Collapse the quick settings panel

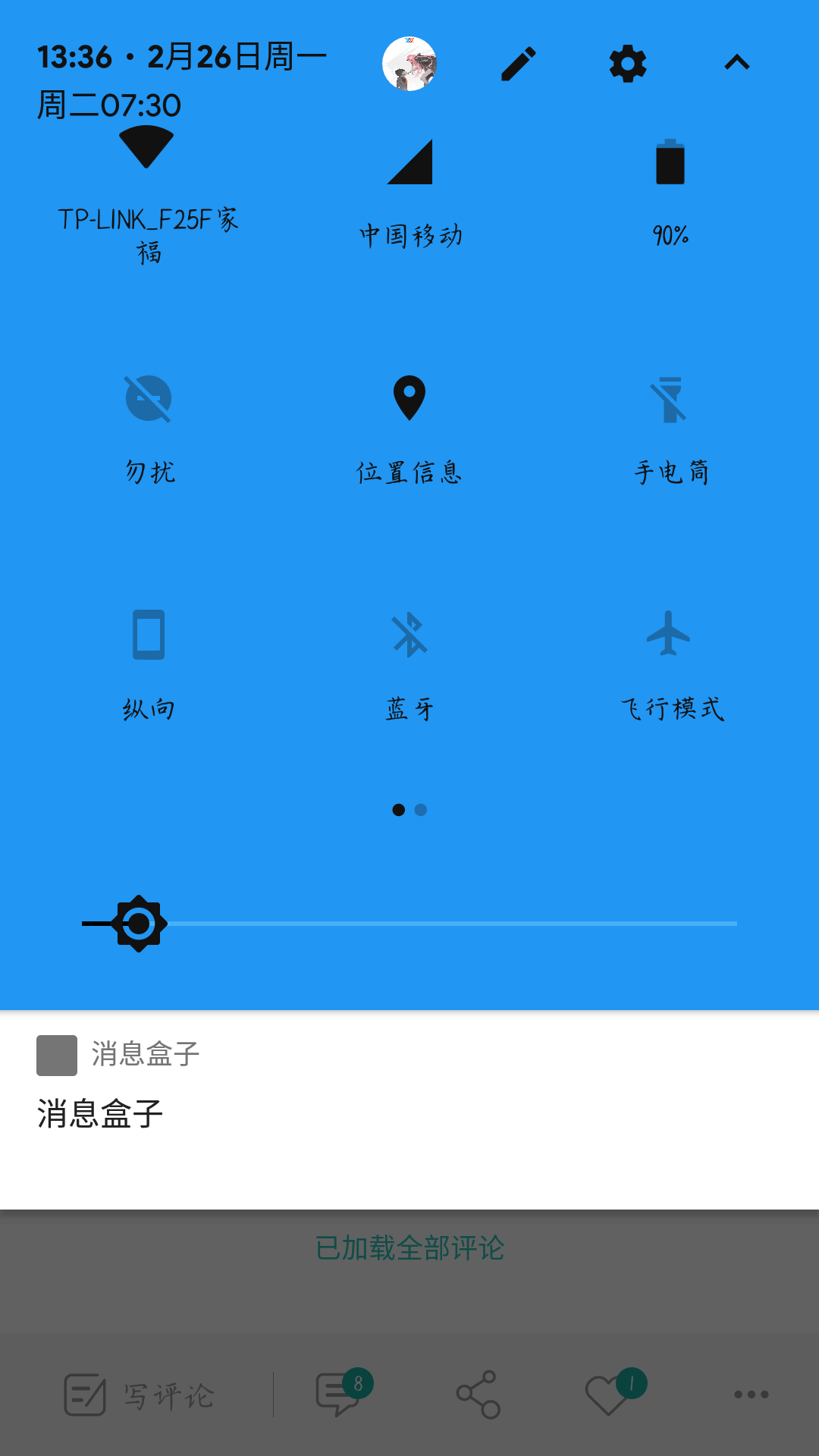tap(736, 64)
